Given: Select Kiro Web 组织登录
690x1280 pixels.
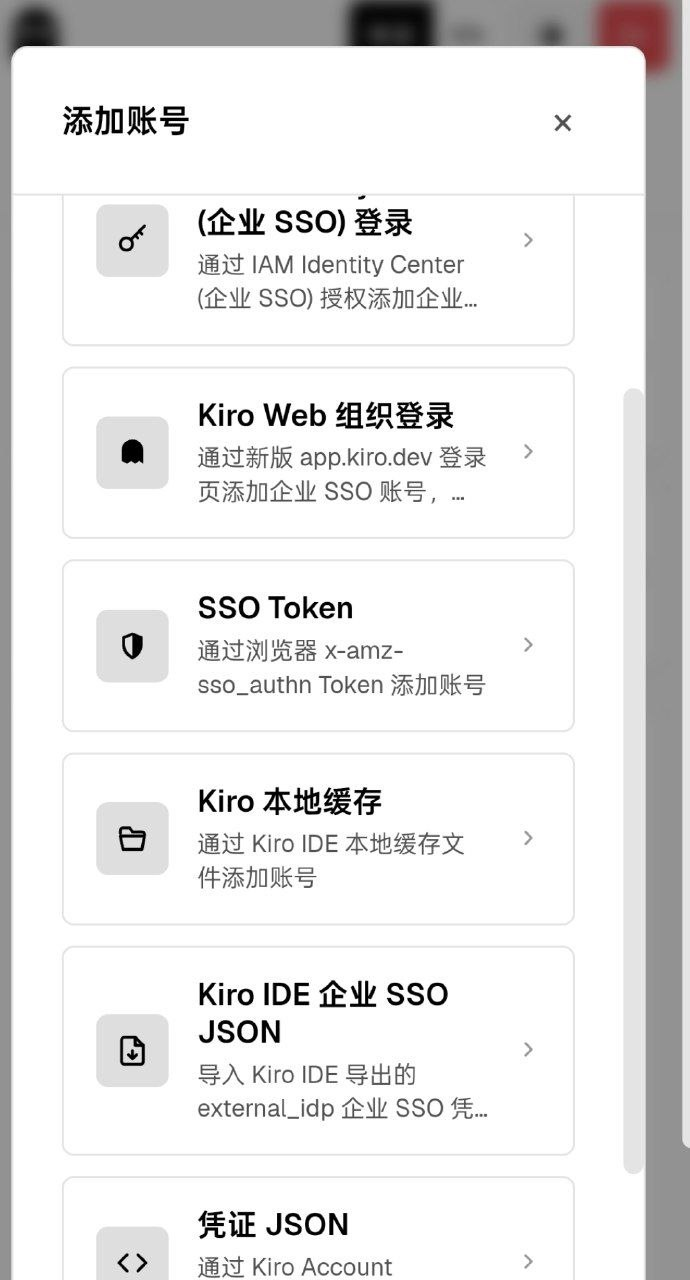Looking at the screenshot, I should pos(318,452).
